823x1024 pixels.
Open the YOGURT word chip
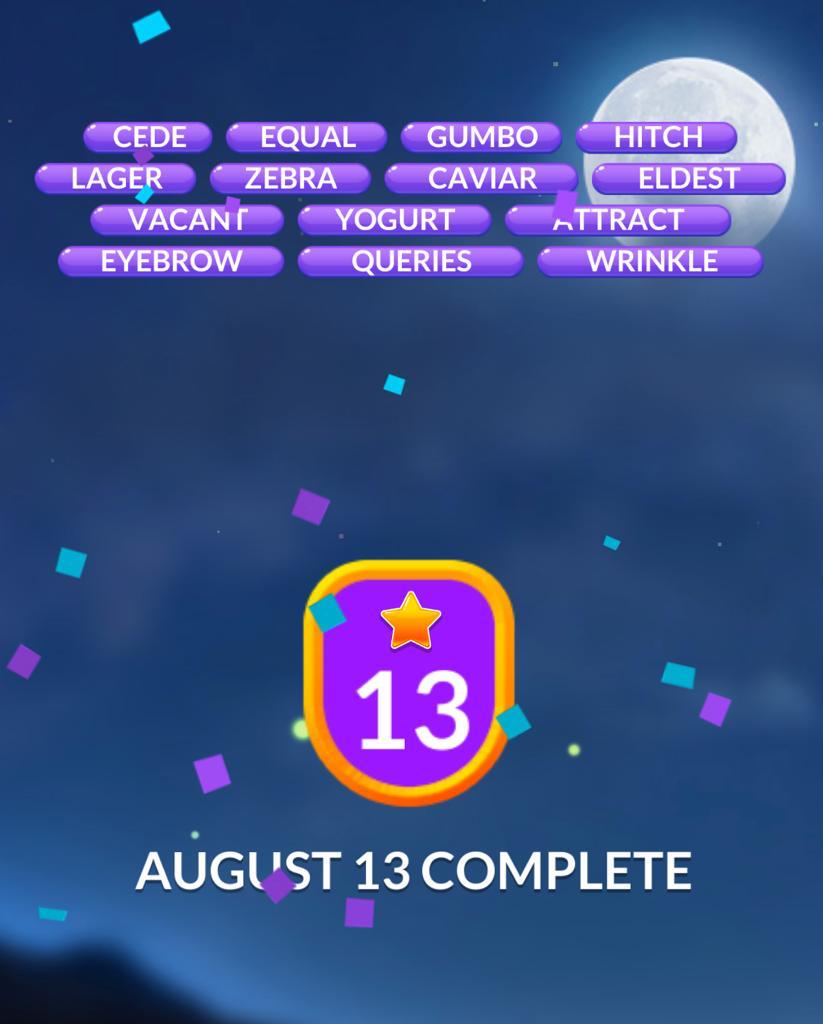tap(394, 220)
